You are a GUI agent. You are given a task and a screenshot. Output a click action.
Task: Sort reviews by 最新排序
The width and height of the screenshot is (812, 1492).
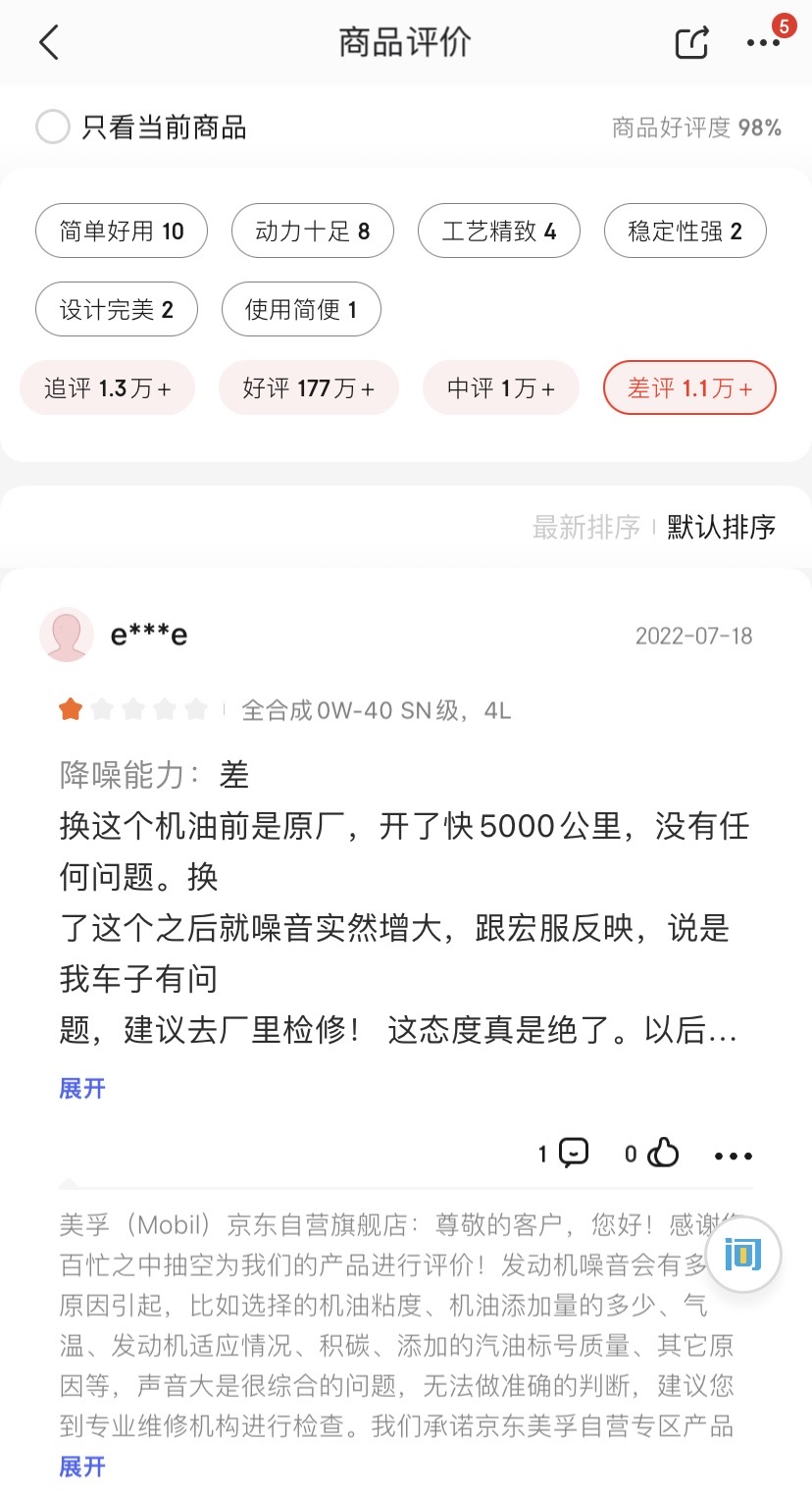pyautogui.click(x=586, y=527)
